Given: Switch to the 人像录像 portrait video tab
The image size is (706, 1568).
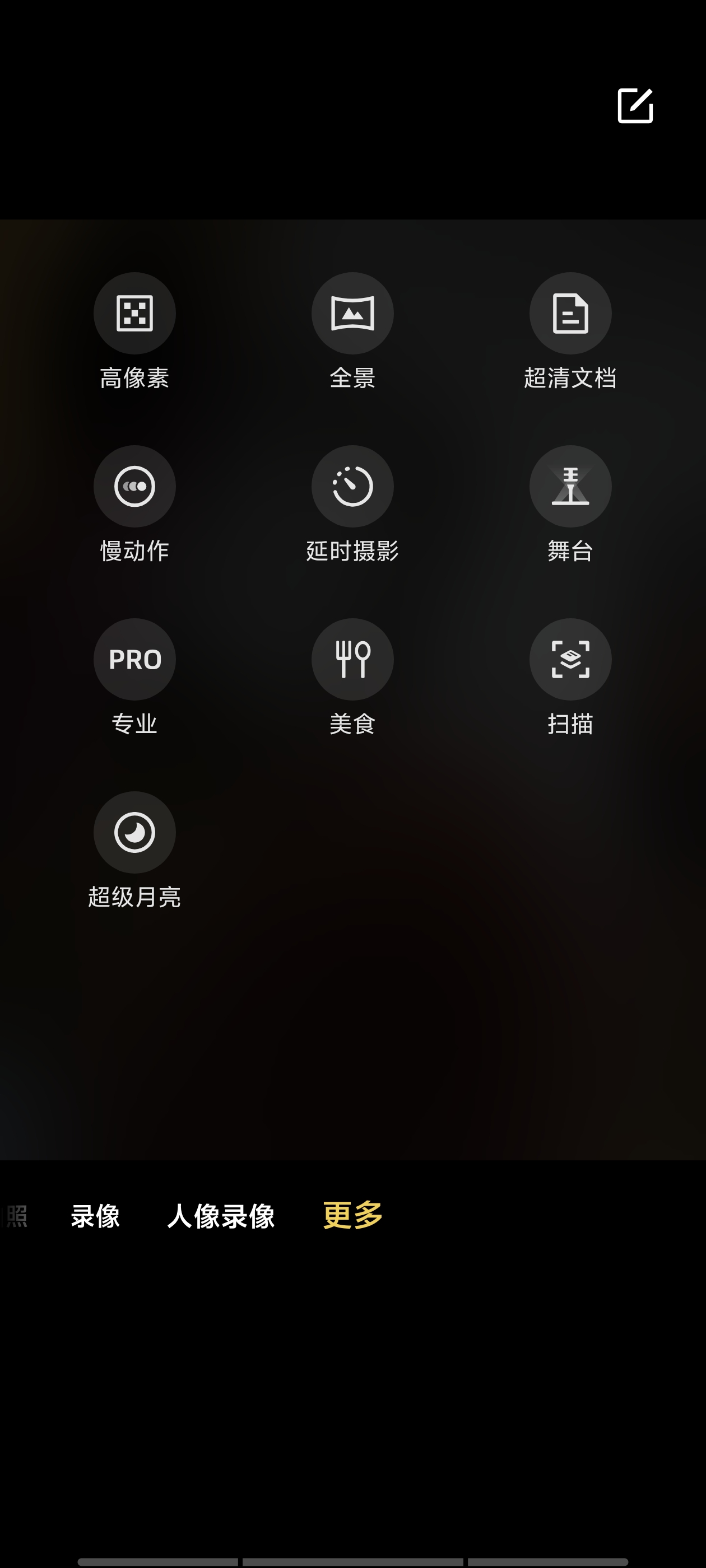Looking at the screenshot, I should pyautogui.click(x=221, y=1216).
